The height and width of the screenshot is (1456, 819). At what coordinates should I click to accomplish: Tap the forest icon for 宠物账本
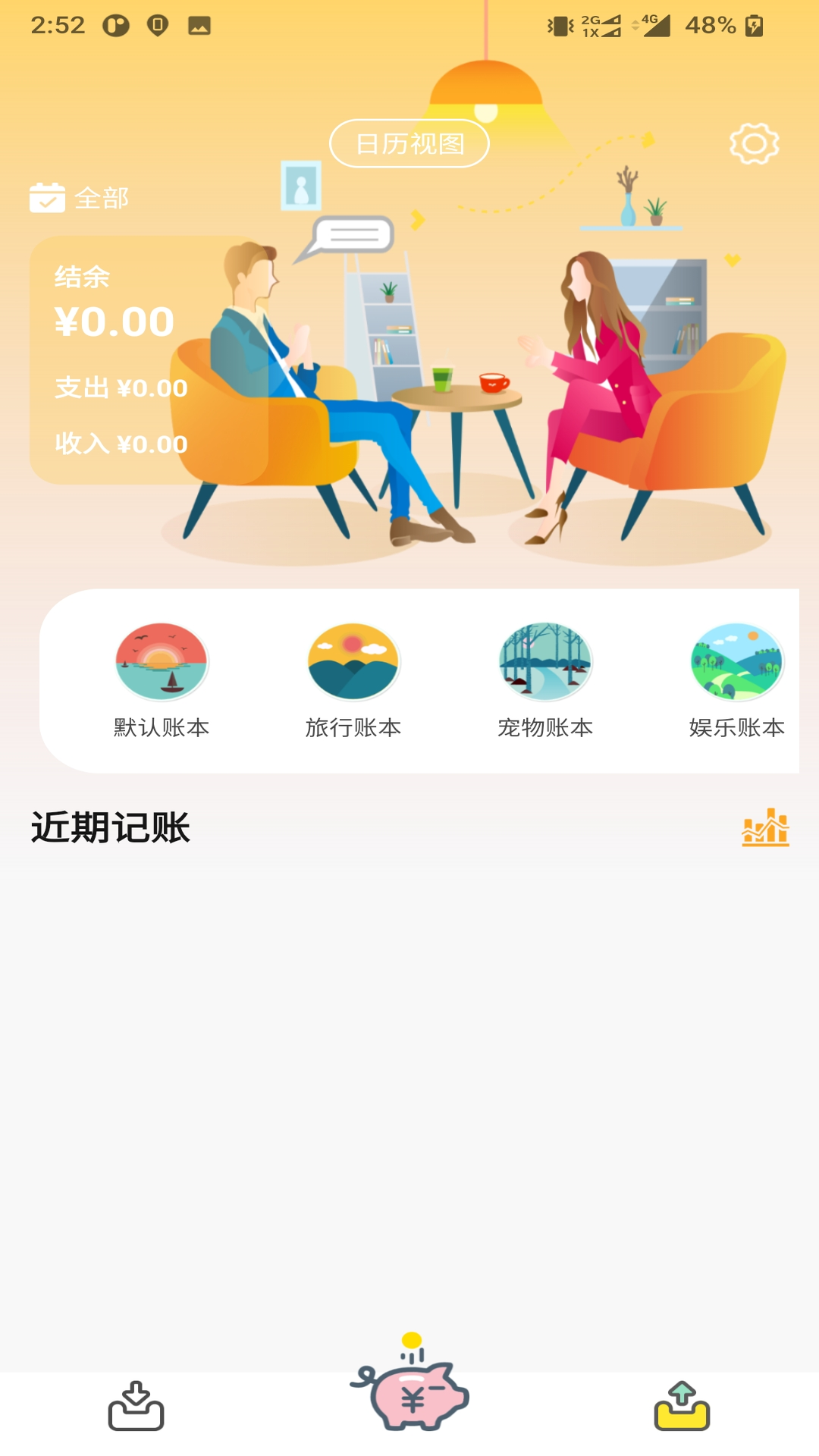click(x=544, y=661)
